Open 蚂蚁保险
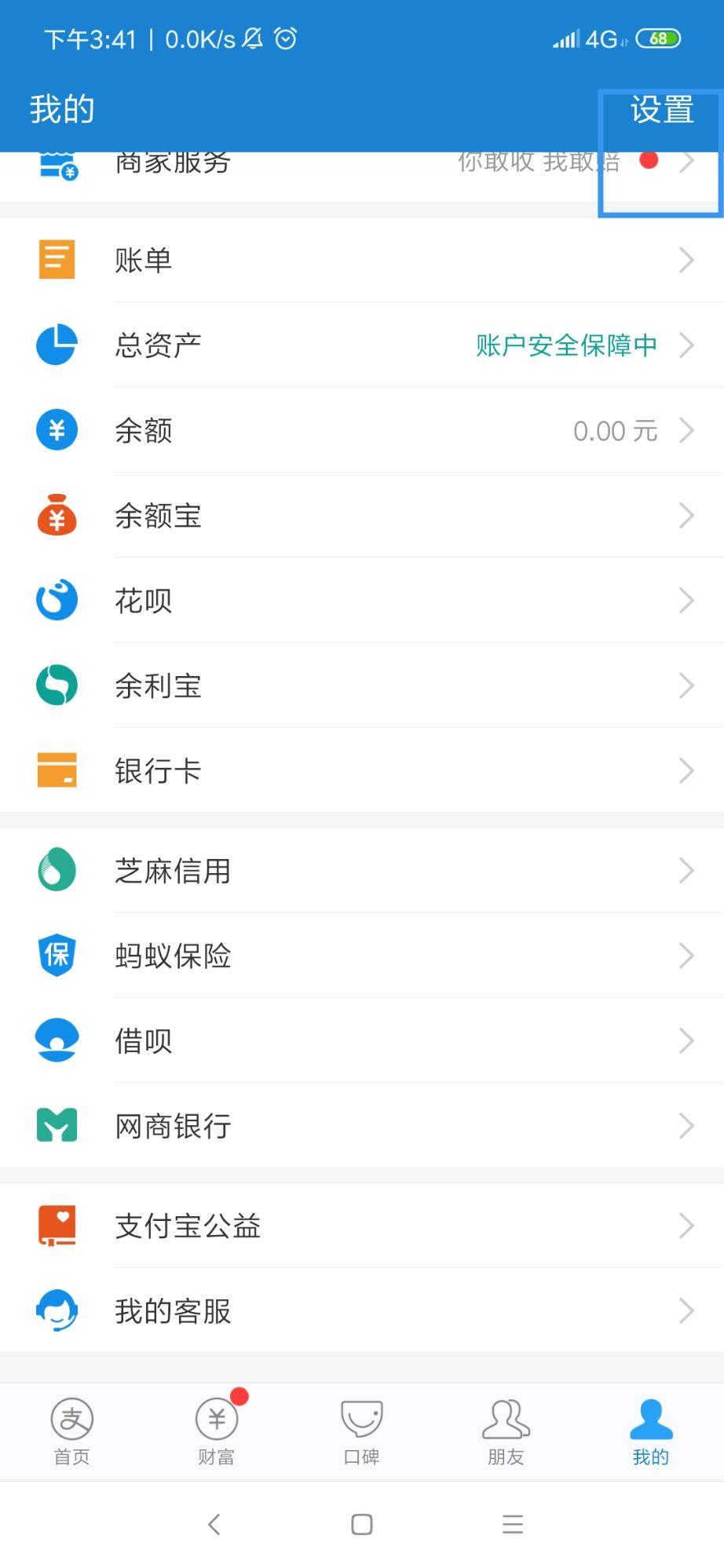 (x=362, y=956)
